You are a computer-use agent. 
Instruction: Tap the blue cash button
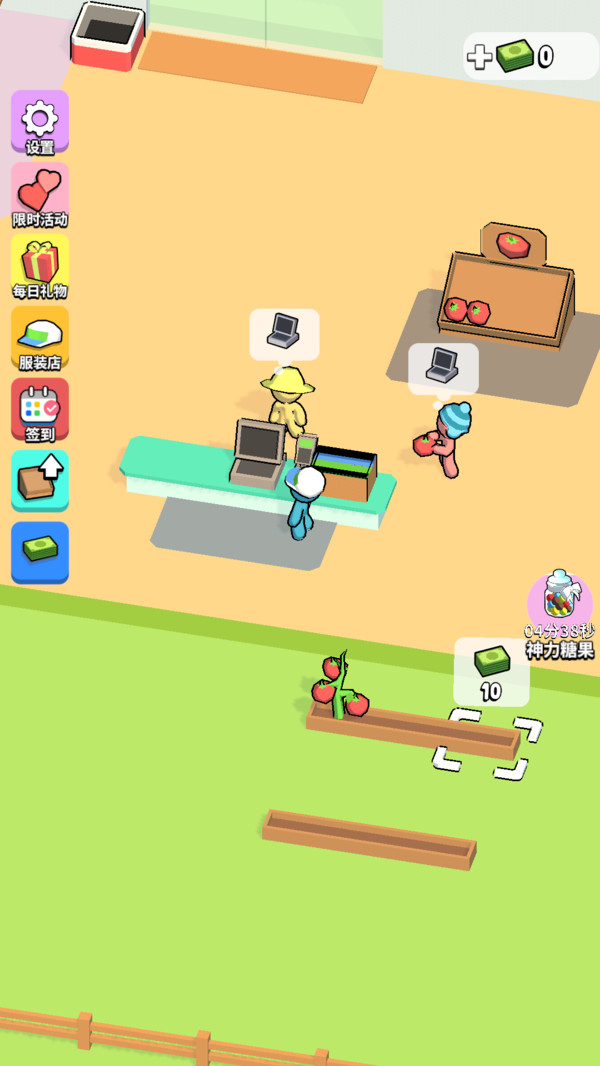point(40,552)
